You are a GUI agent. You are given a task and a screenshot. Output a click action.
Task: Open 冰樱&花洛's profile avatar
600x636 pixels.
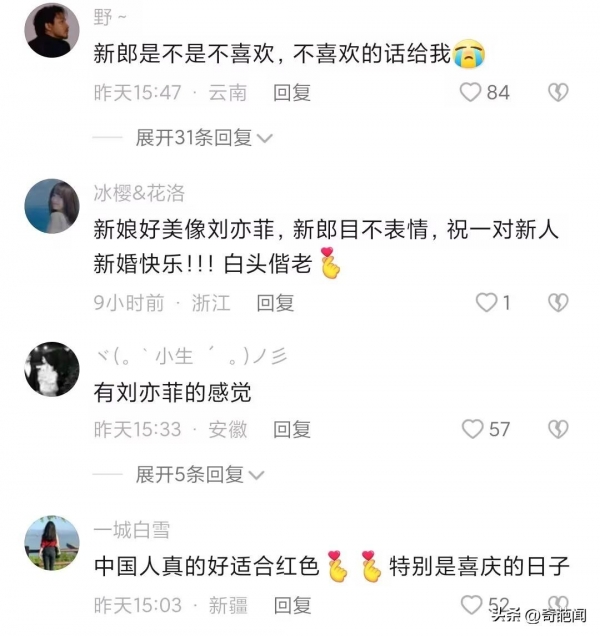(51, 207)
